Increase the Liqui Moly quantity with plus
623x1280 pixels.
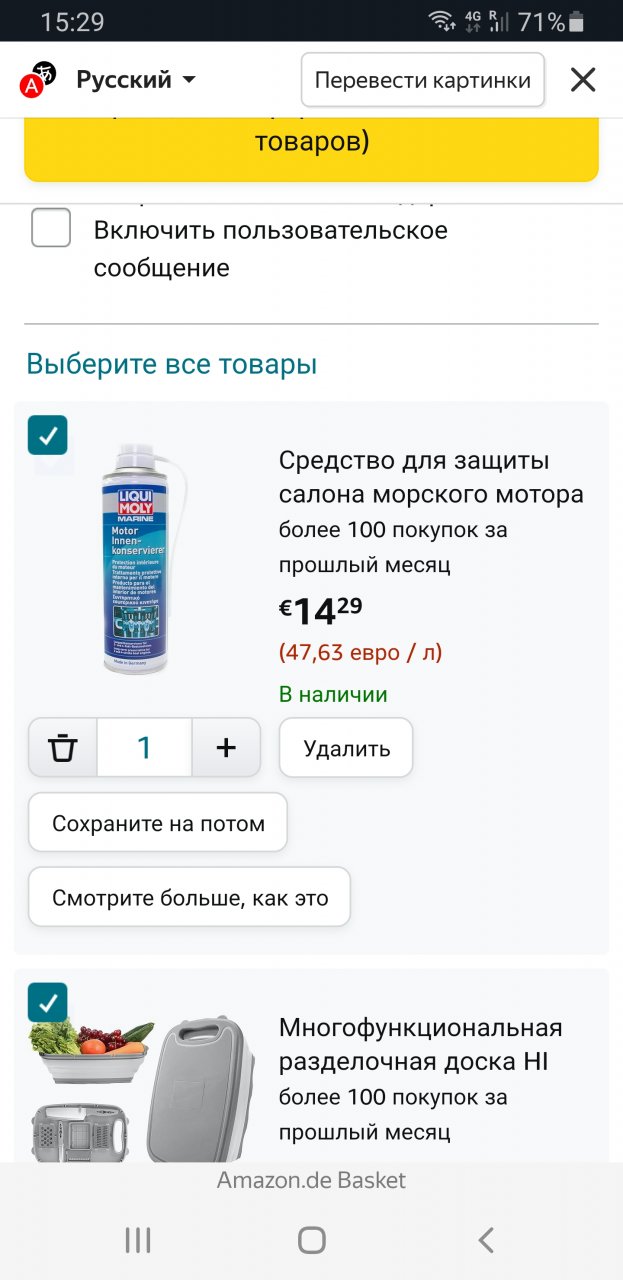pos(226,747)
